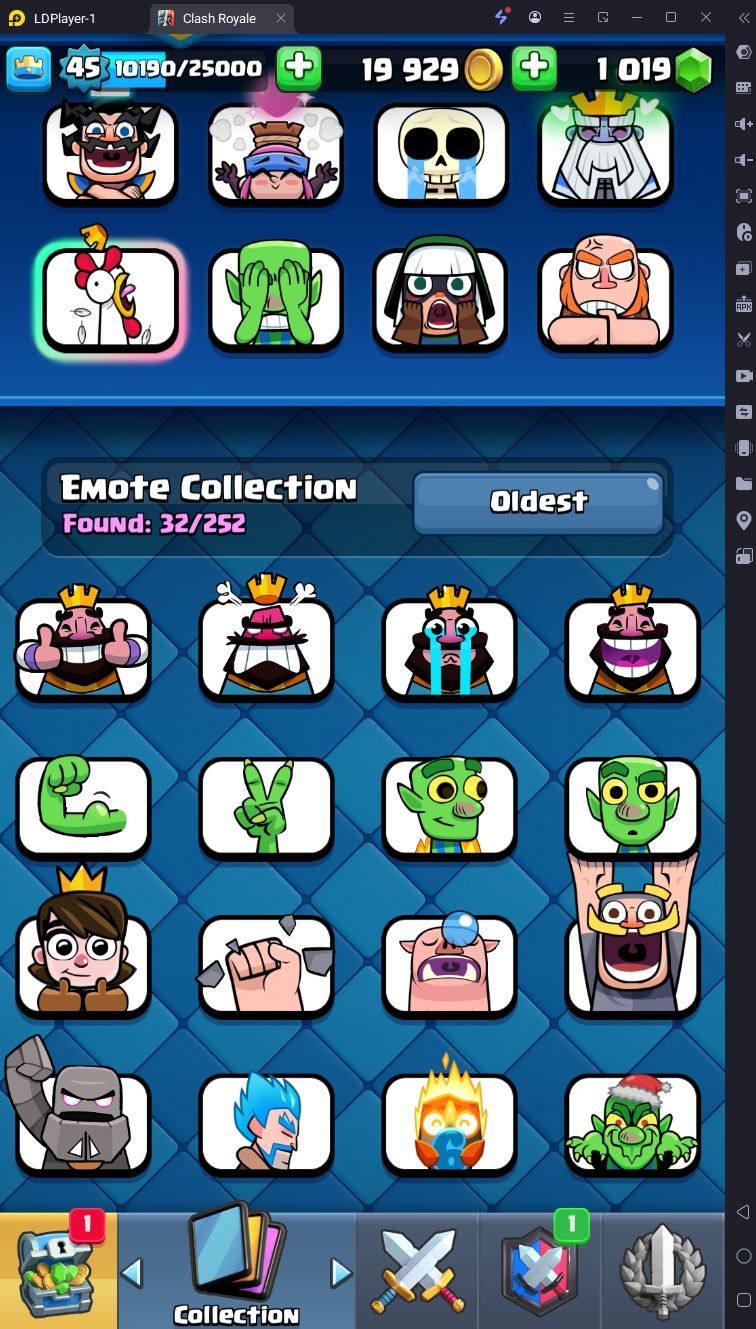Select the crying skeleton emote

pos(440,150)
